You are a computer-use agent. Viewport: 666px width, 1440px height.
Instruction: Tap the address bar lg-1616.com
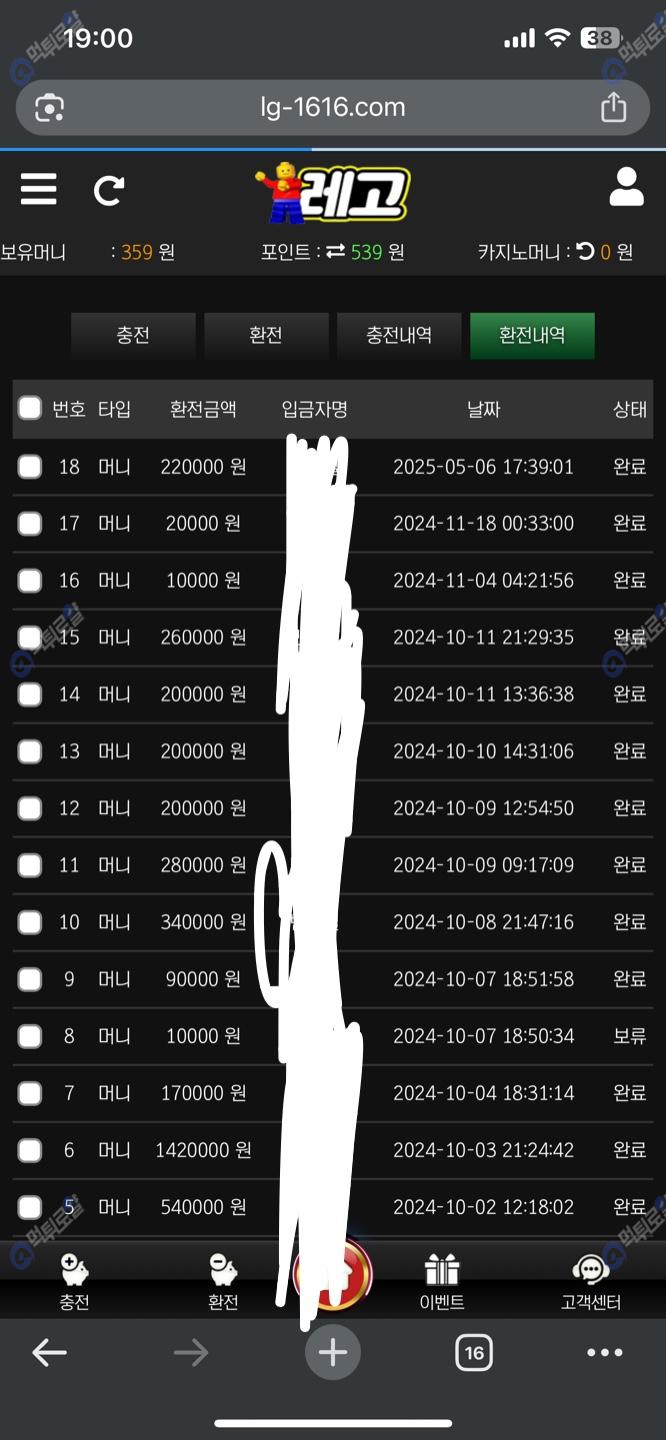[x=332, y=107]
